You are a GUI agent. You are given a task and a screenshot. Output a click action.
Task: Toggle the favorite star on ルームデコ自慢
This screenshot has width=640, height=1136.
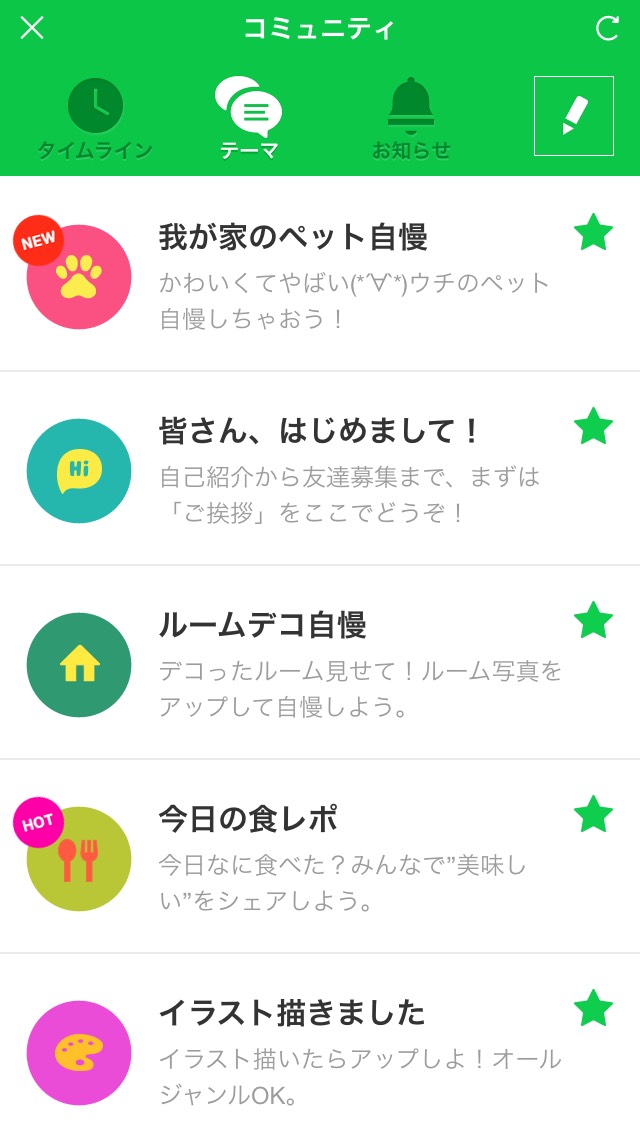(x=593, y=621)
